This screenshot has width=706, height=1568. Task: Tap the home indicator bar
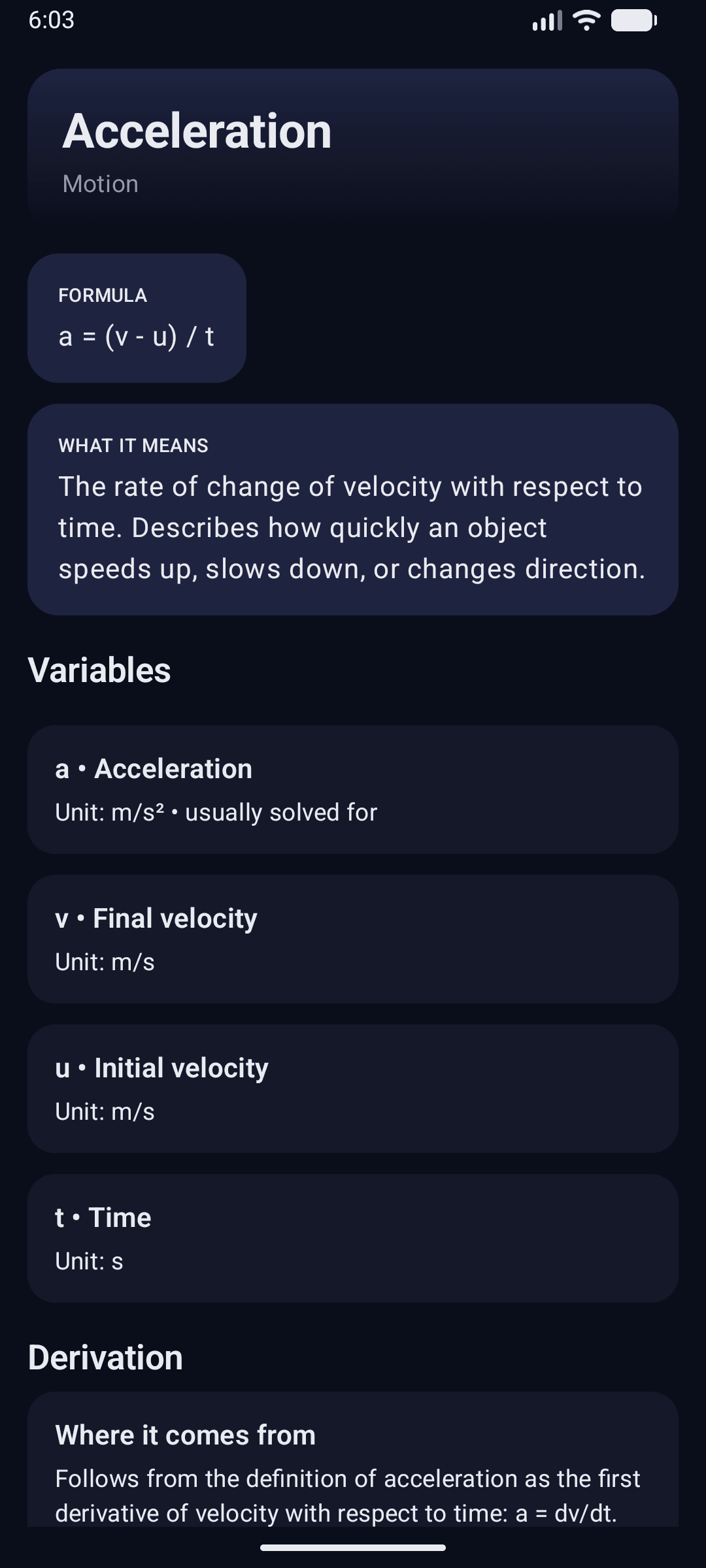pos(353,1546)
